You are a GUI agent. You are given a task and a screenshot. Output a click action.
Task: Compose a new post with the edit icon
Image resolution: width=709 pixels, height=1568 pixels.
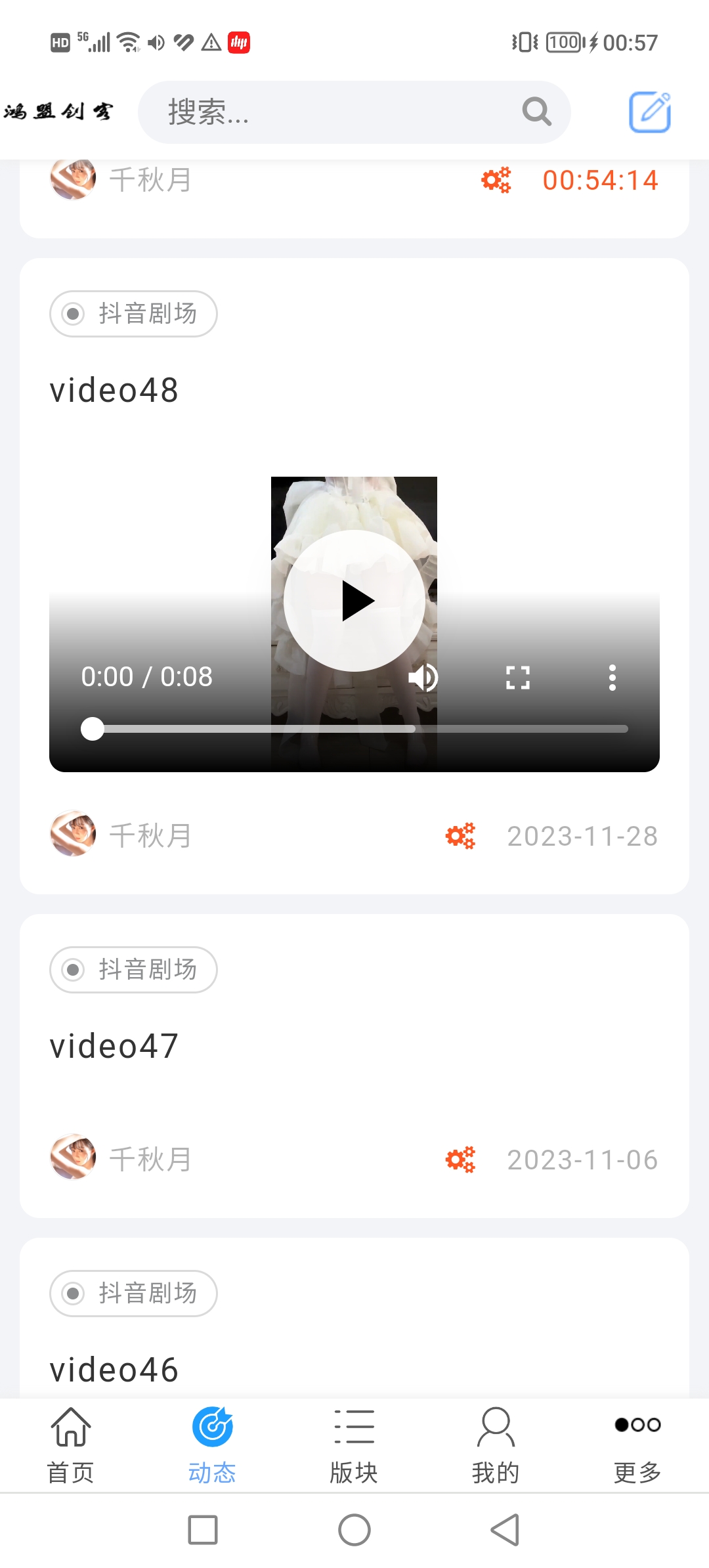coord(649,112)
